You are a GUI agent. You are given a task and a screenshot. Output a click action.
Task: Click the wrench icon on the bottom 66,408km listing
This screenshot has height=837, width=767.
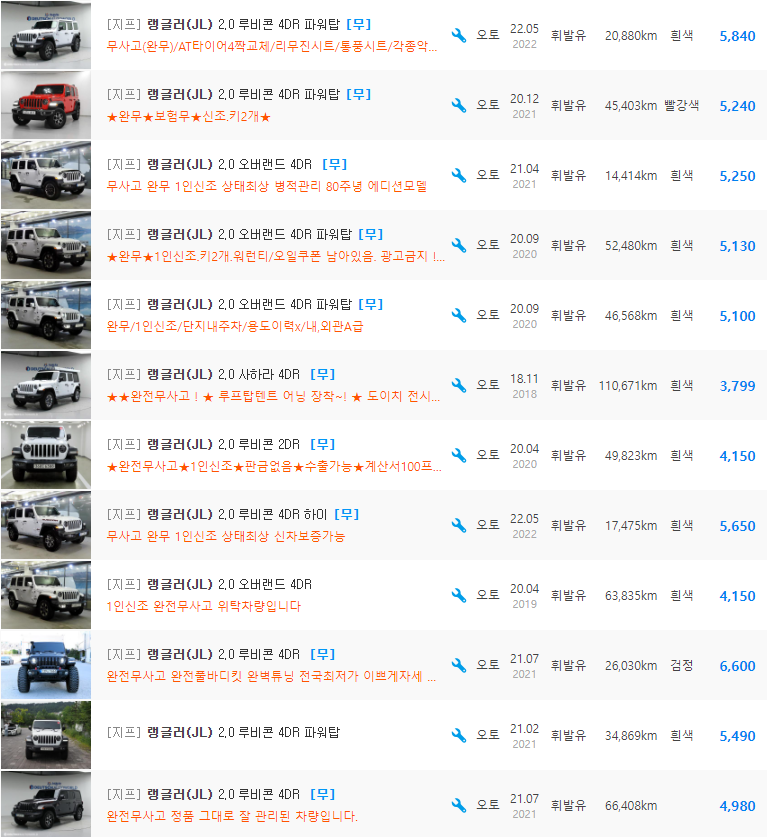tap(459, 805)
